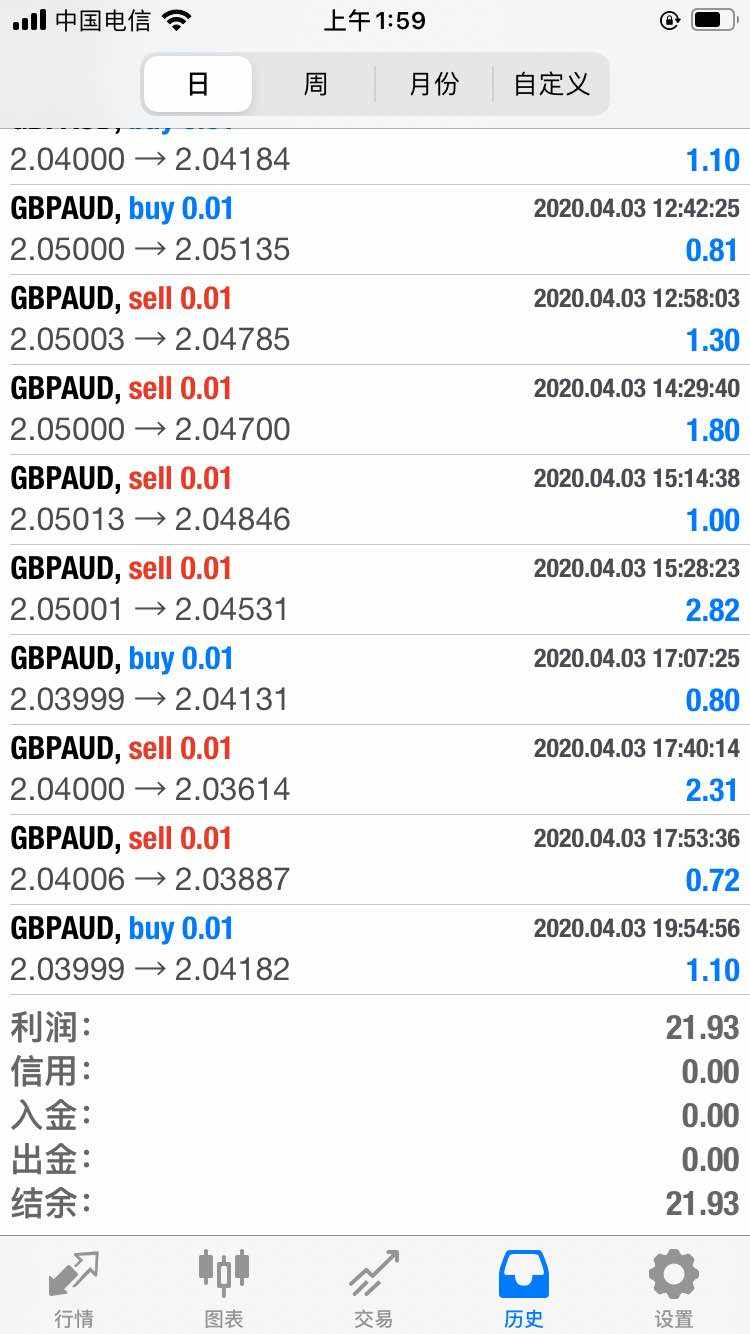Switch to the 周 (week) period
Image resolution: width=750 pixels, height=1334 pixels.
pos(315,84)
